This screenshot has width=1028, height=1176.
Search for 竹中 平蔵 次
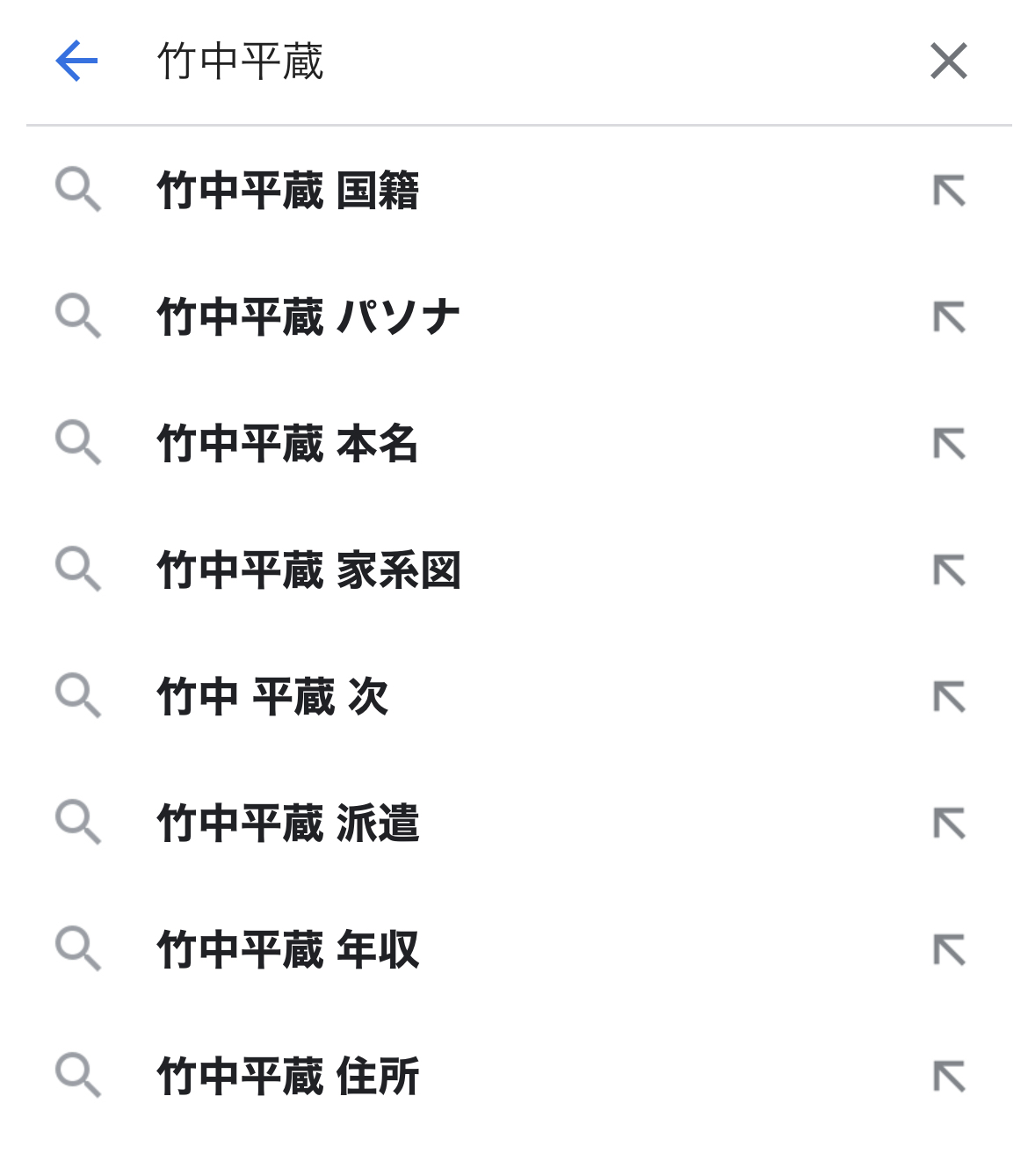[x=272, y=697]
